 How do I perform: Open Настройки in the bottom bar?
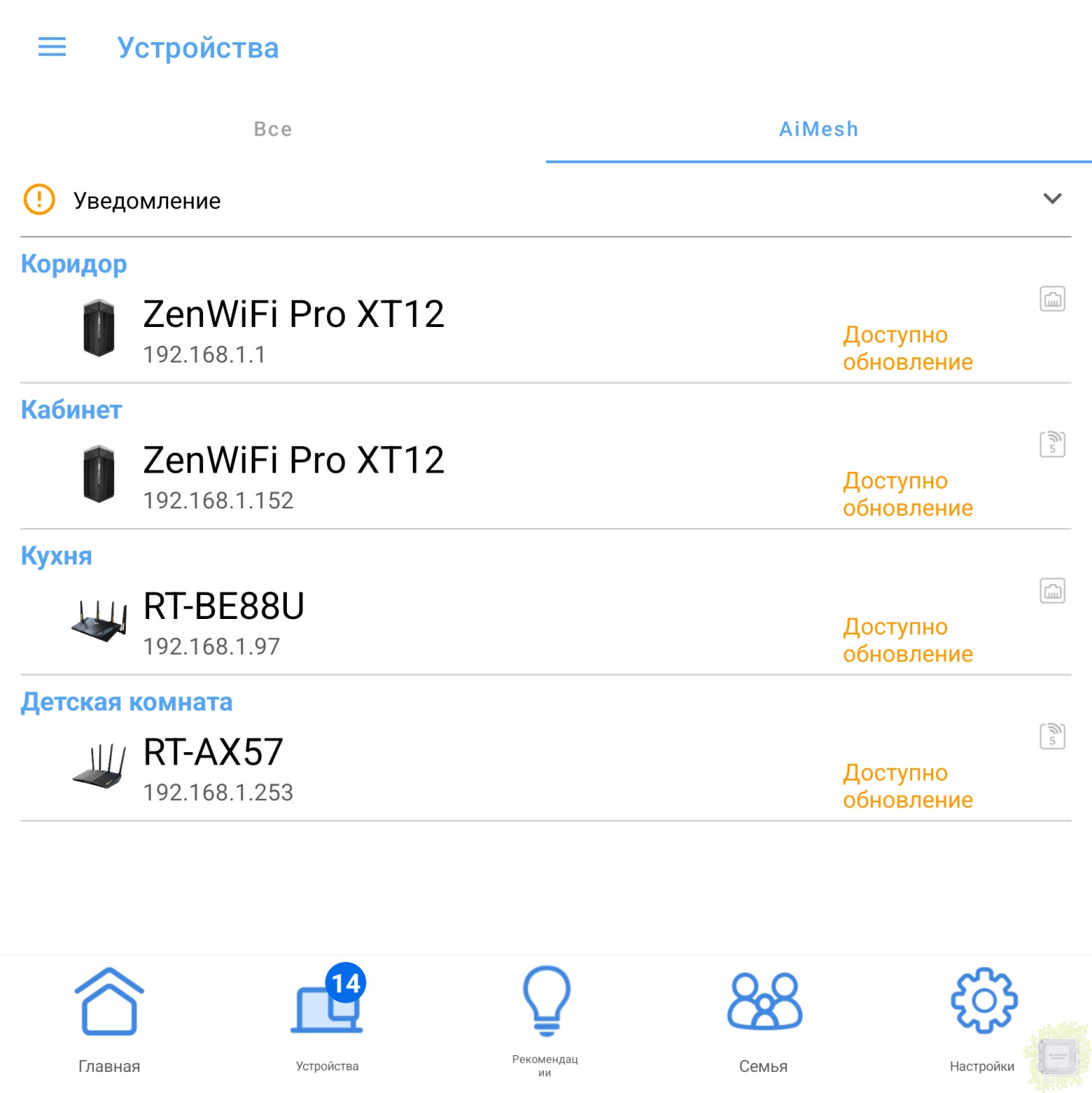982,1019
